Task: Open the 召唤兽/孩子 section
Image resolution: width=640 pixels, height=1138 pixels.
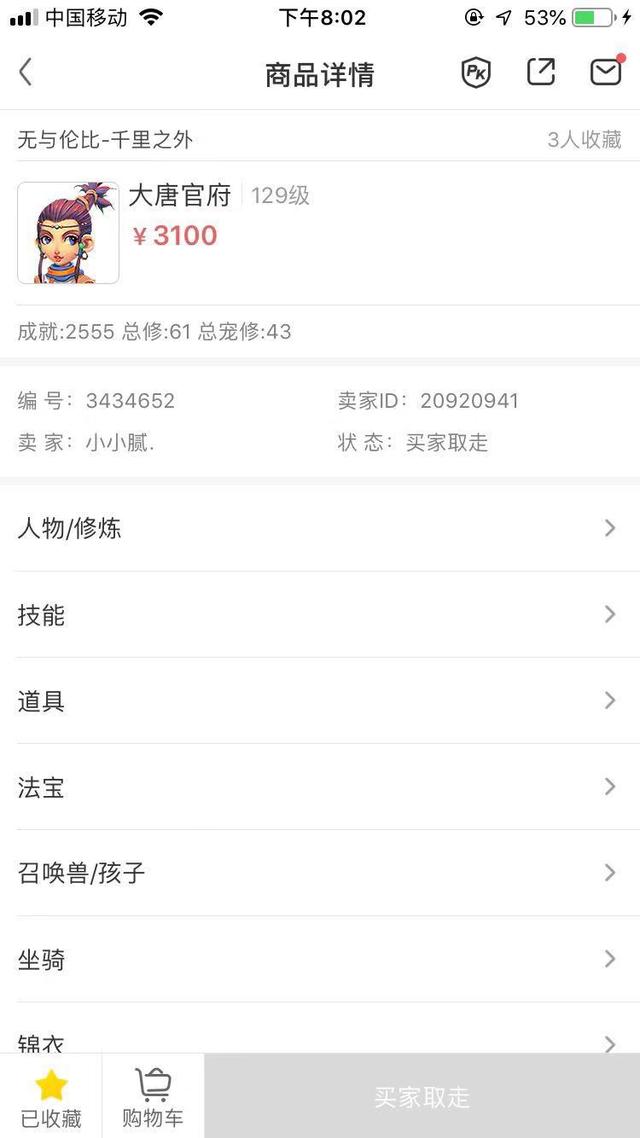Action: [320, 873]
